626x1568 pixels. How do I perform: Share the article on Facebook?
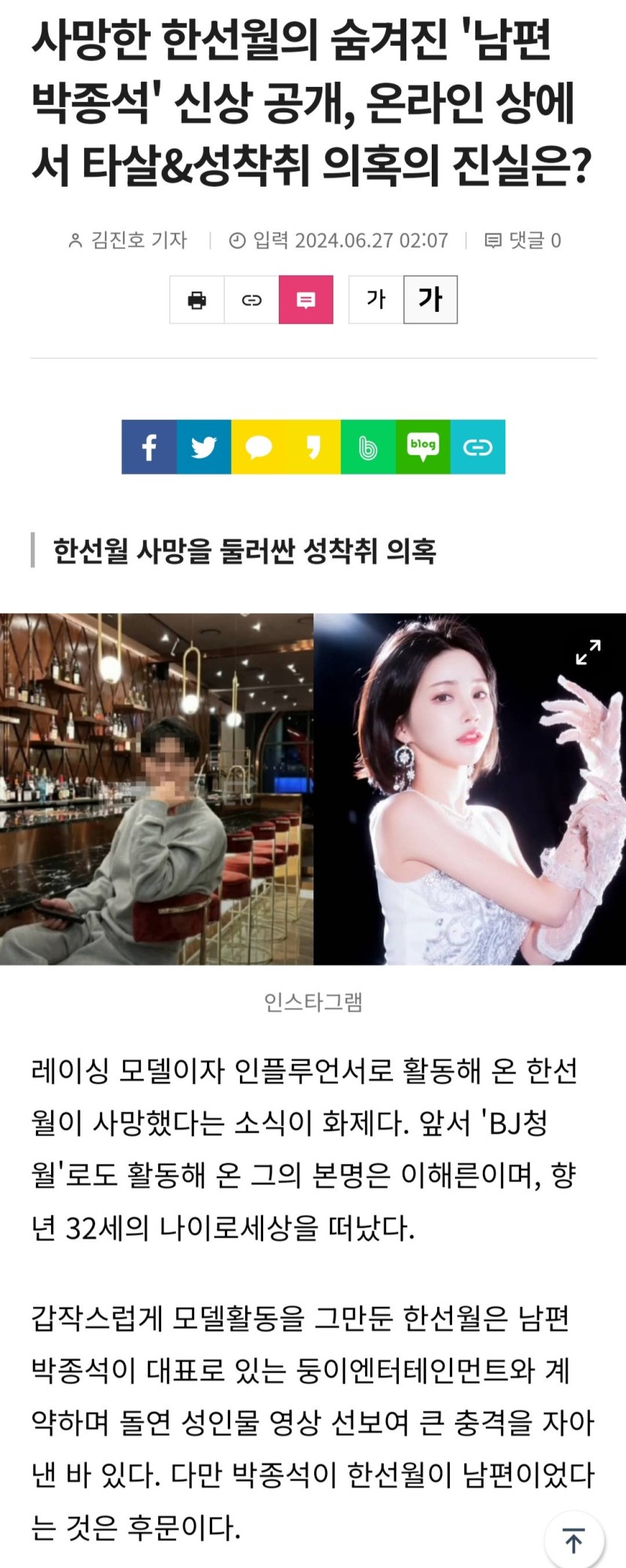pyautogui.click(x=149, y=447)
